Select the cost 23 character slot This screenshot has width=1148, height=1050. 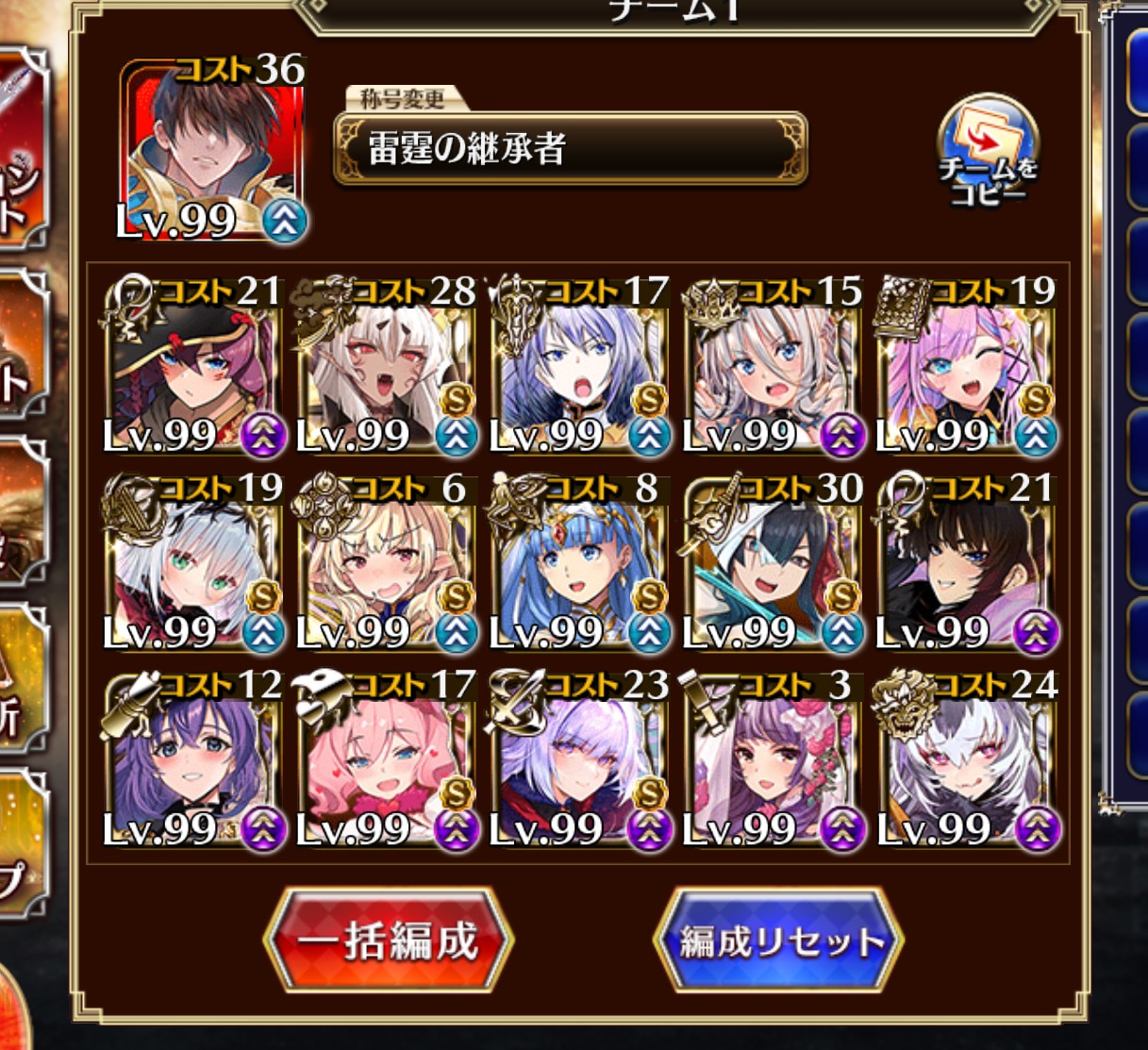[578, 761]
